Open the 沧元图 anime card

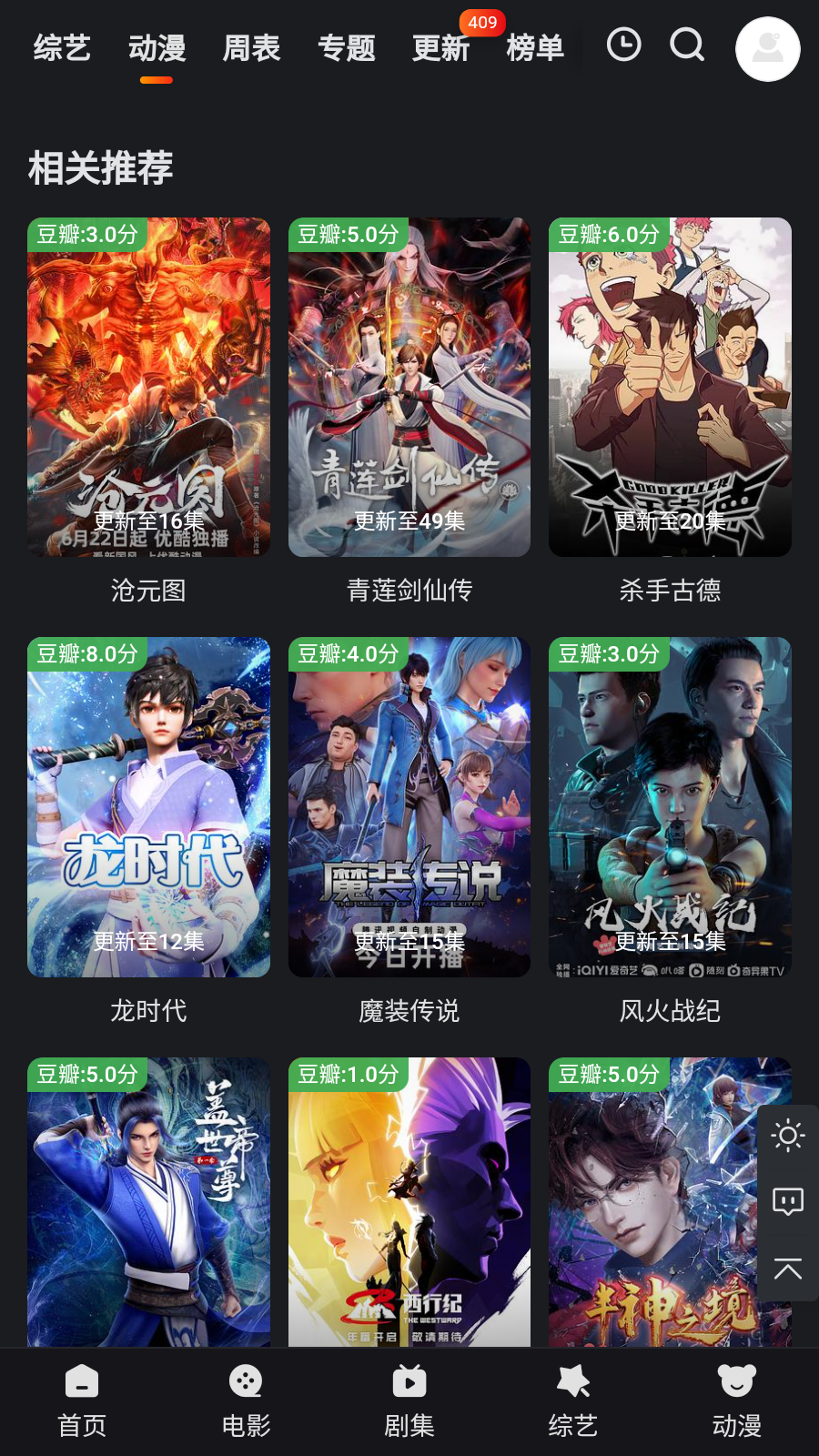tap(148, 388)
